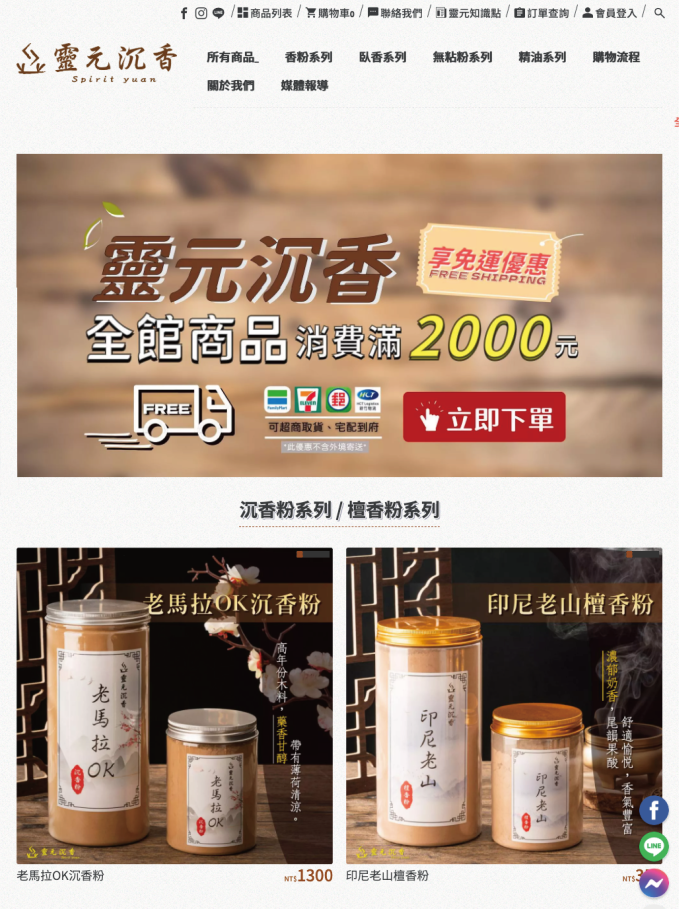Open the Facebook icon in the top bar

coord(184,13)
